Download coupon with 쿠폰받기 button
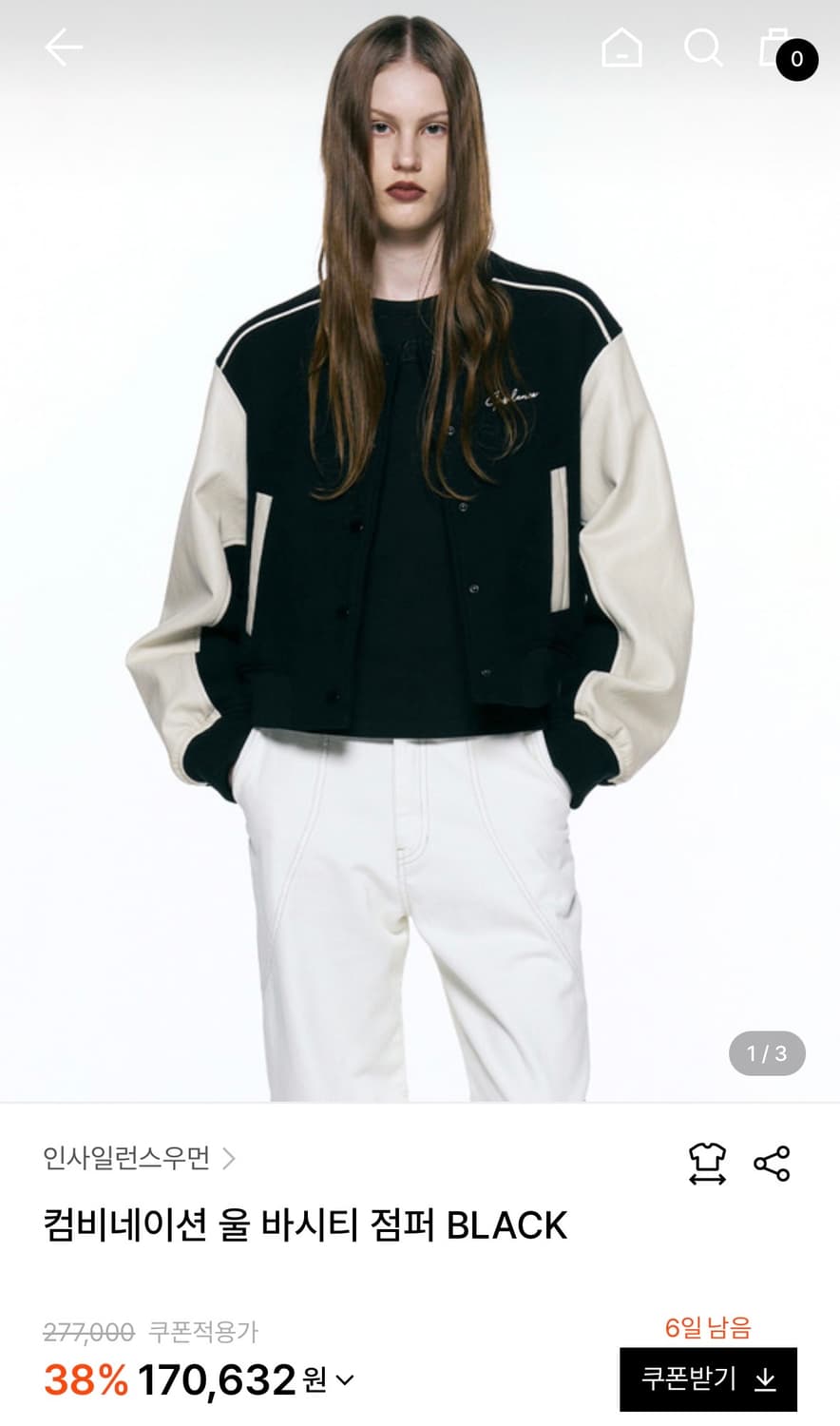This screenshot has width=840, height=1426. click(708, 1378)
